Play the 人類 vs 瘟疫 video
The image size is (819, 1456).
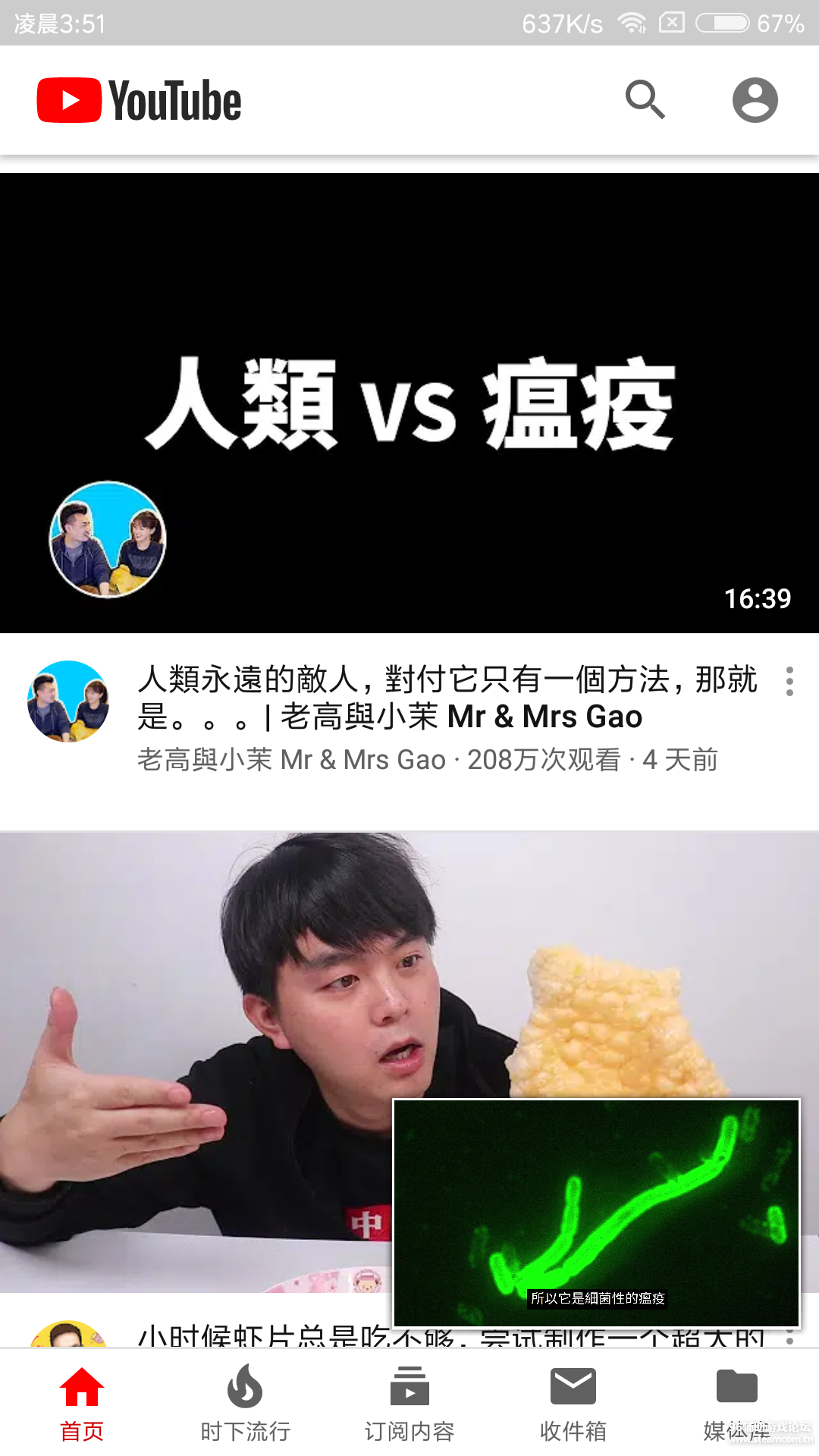pos(409,402)
